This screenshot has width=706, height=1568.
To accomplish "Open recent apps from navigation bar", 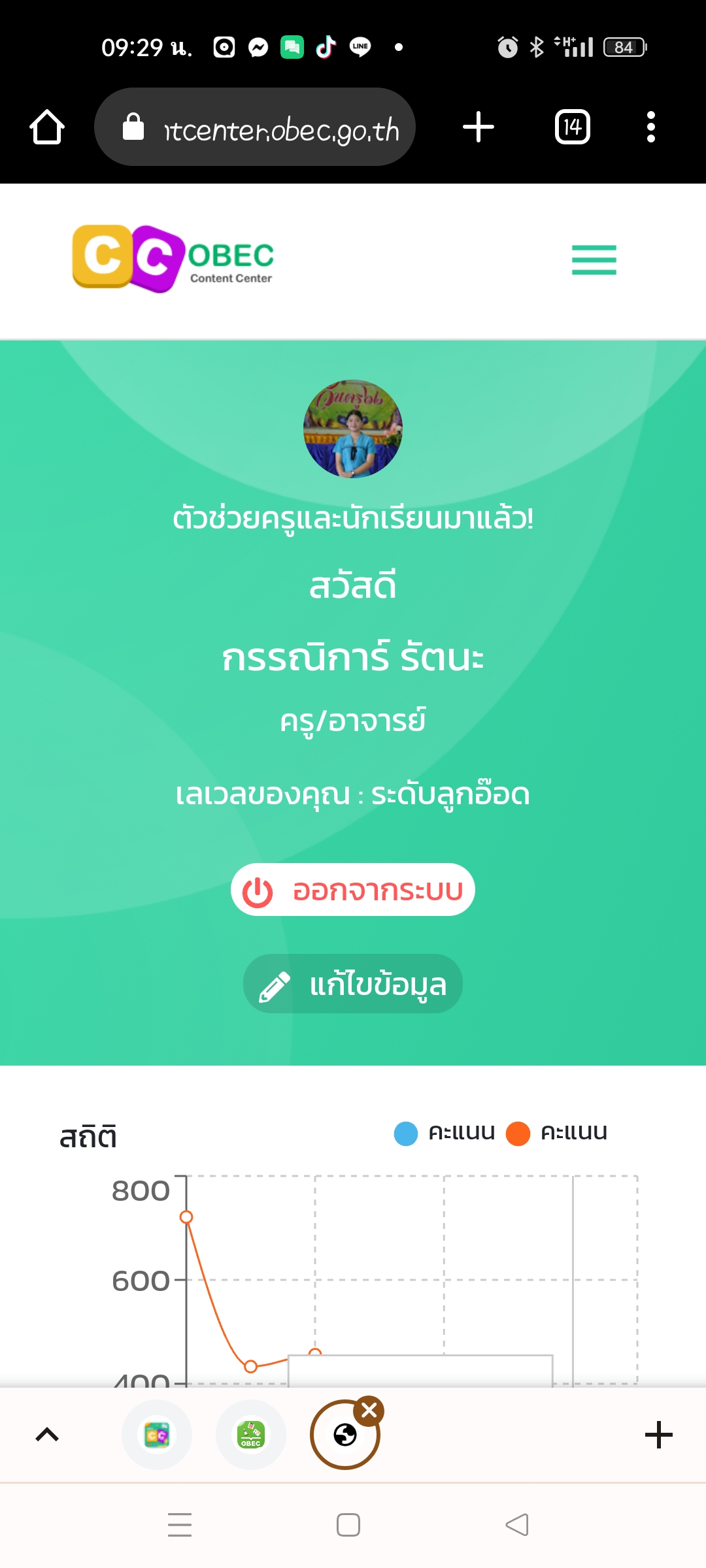I will point(180,1525).
